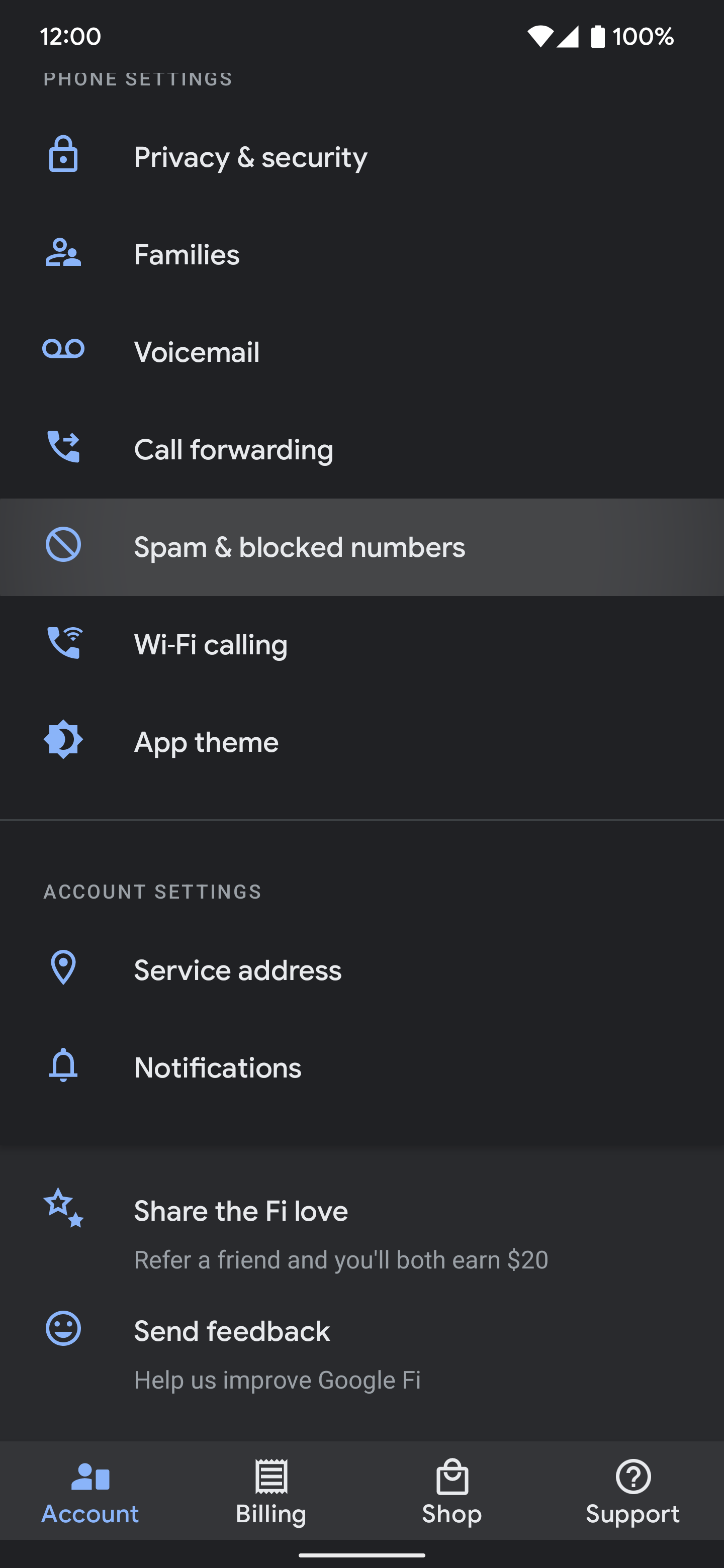The height and width of the screenshot is (1568, 724).
Task: Click the Send feedback smiley icon
Action: coord(63,1330)
